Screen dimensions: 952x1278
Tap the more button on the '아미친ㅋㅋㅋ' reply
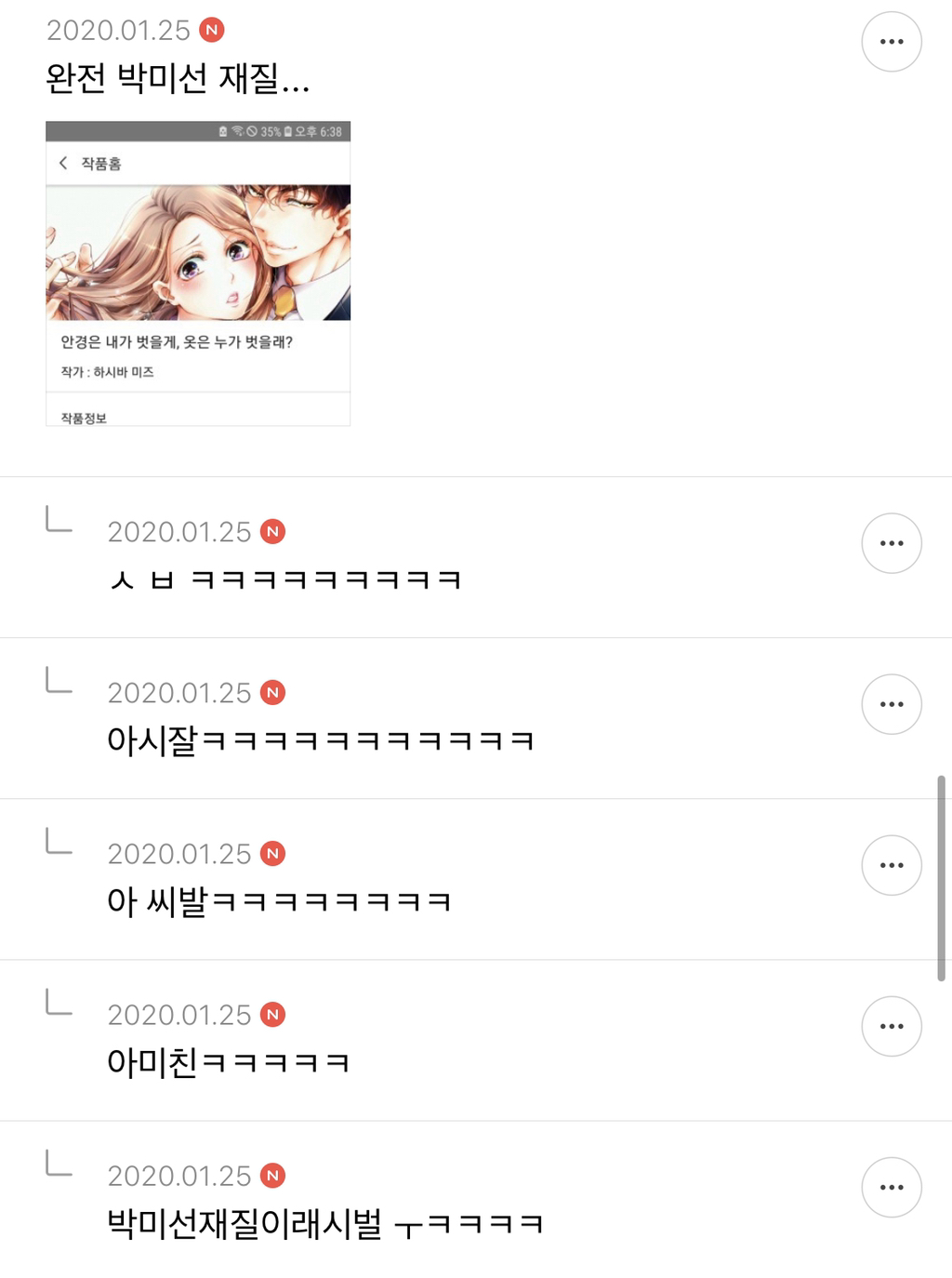pos(891,1026)
